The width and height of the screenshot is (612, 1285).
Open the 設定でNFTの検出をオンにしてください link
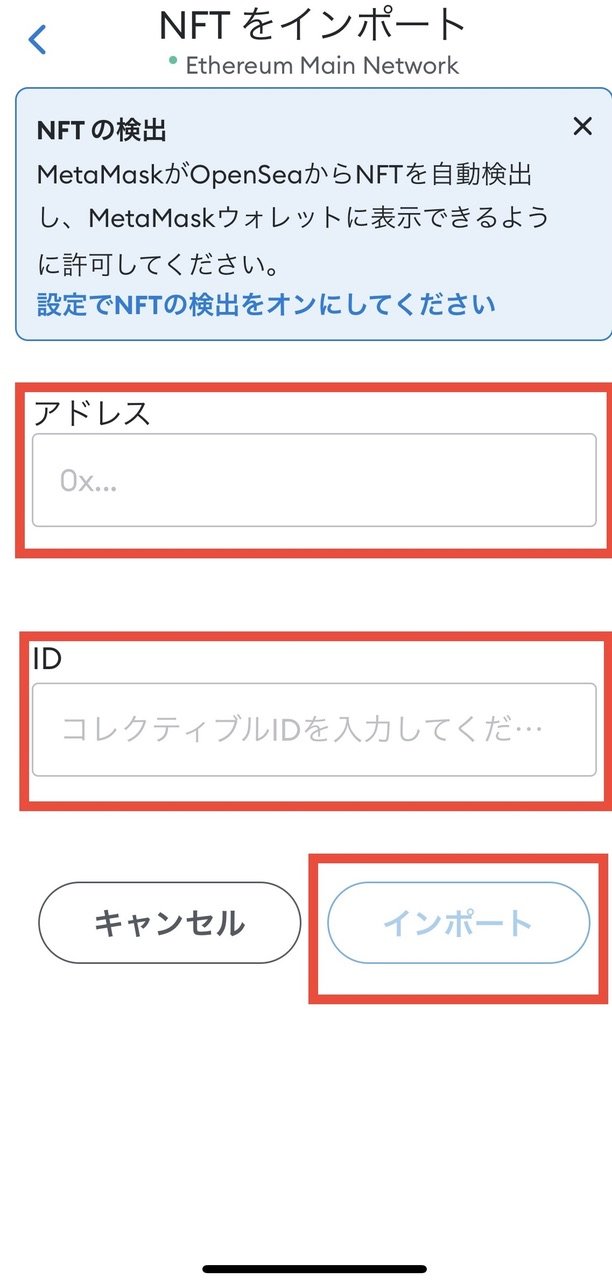pyautogui.click(x=266, y=304)
